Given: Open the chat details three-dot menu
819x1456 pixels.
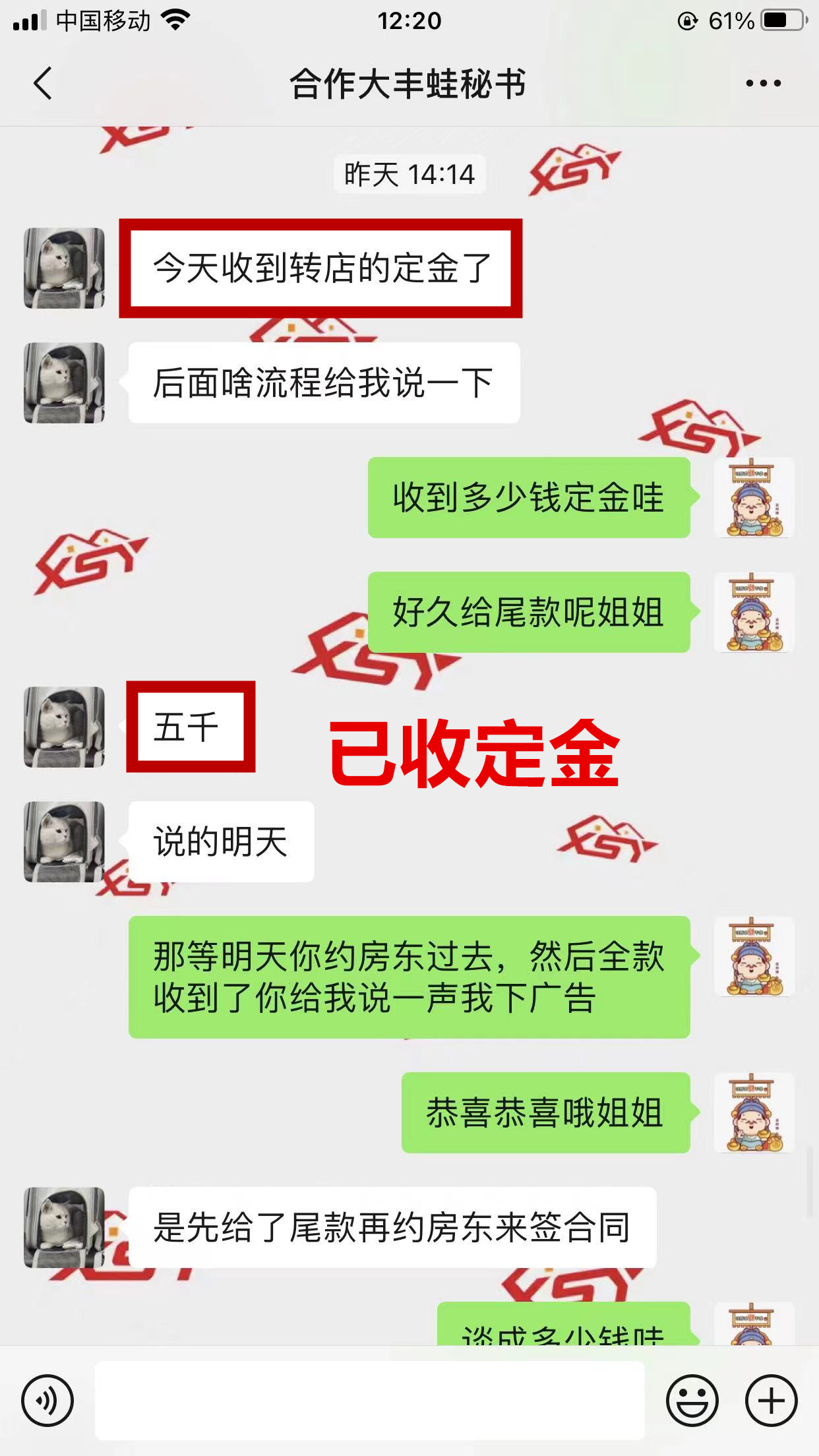Looking at the screenshot, I should 763,83.
